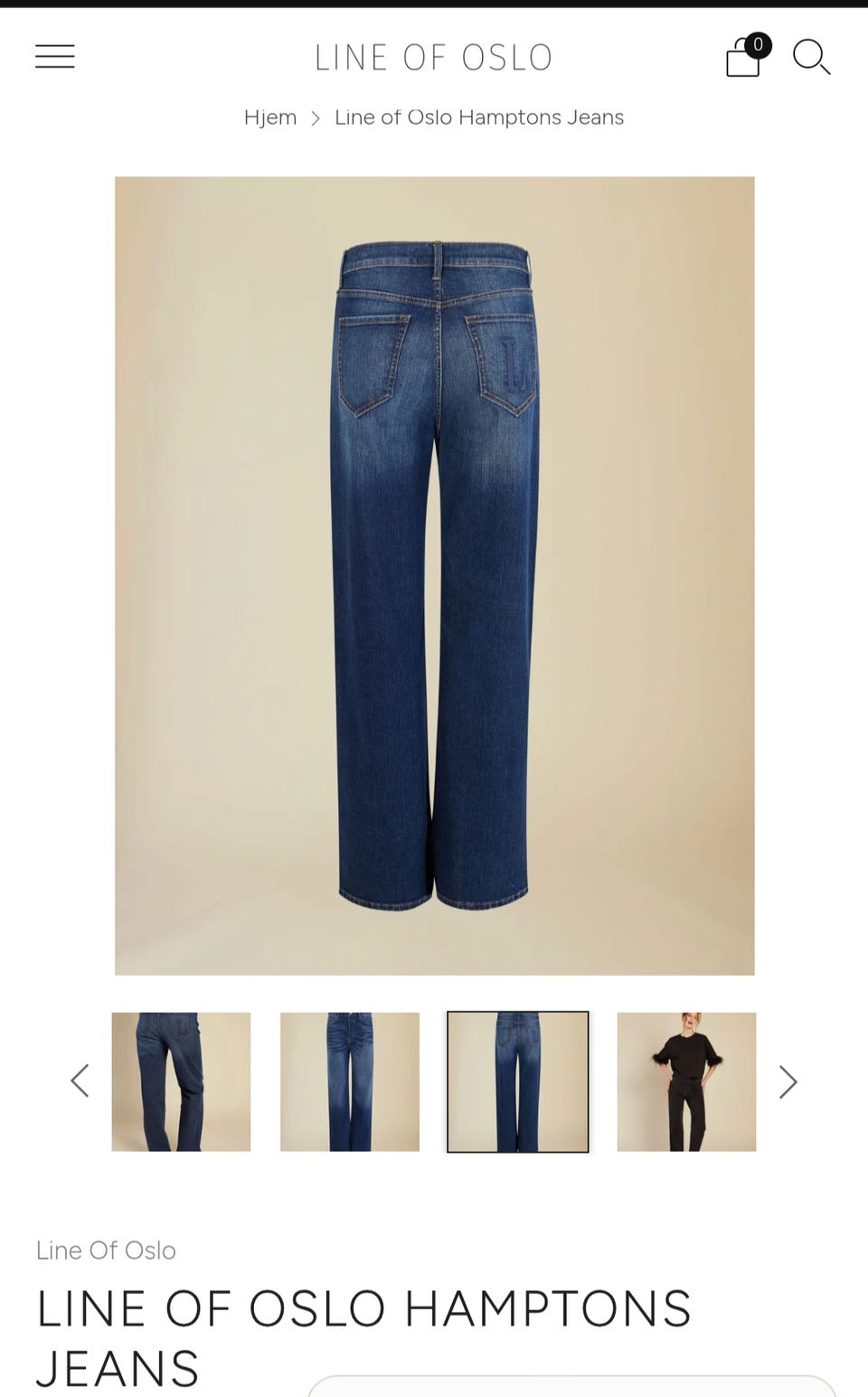Go to the Line of Oslo homepage logo
Image resolution: width=868 pixels, height=1397 pixels.
click(x=434, y=58)
